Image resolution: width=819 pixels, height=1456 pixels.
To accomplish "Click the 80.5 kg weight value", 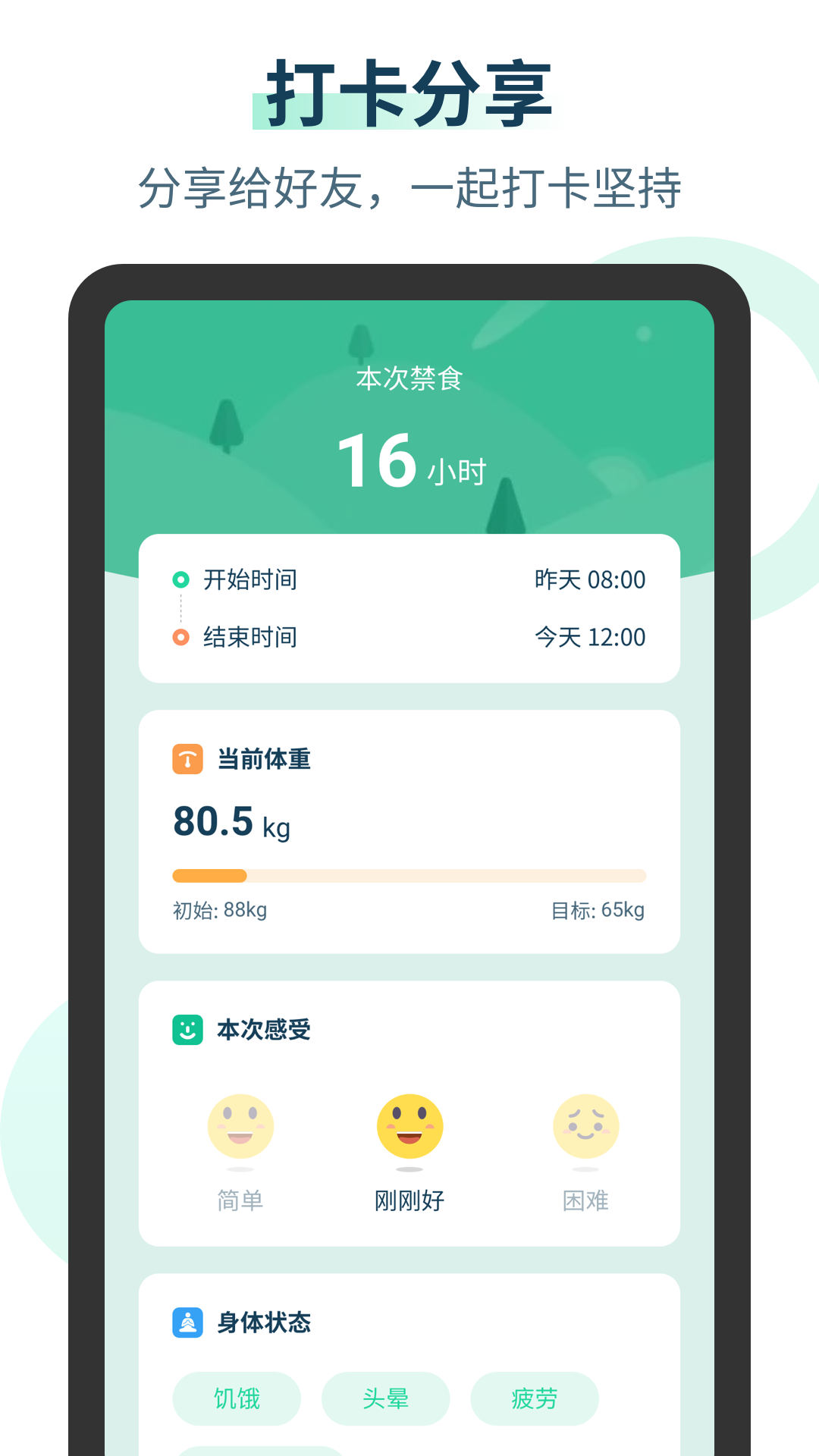I will [231, 821].
